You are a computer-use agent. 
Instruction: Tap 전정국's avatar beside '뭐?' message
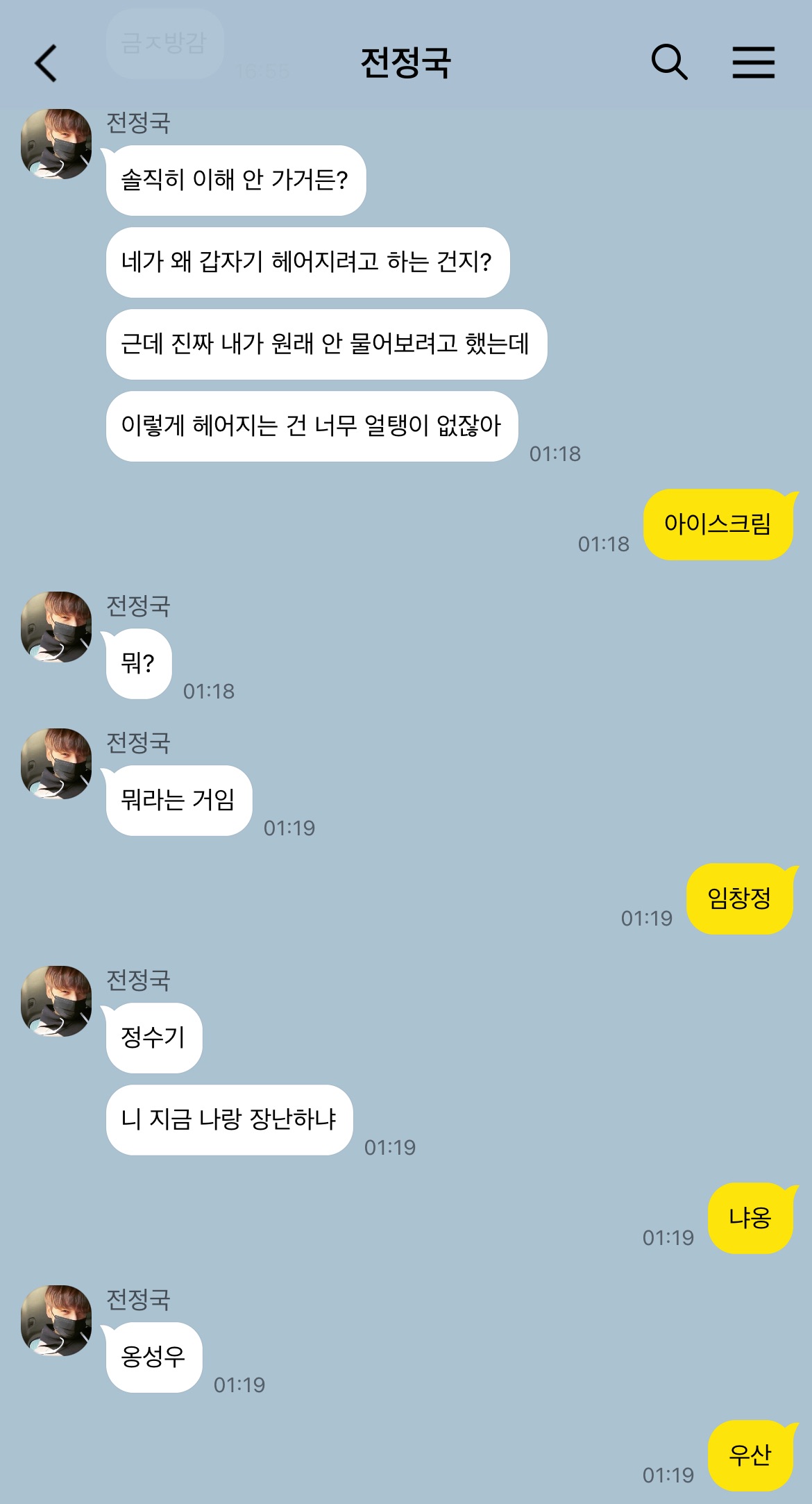click(x=56, y=626)
